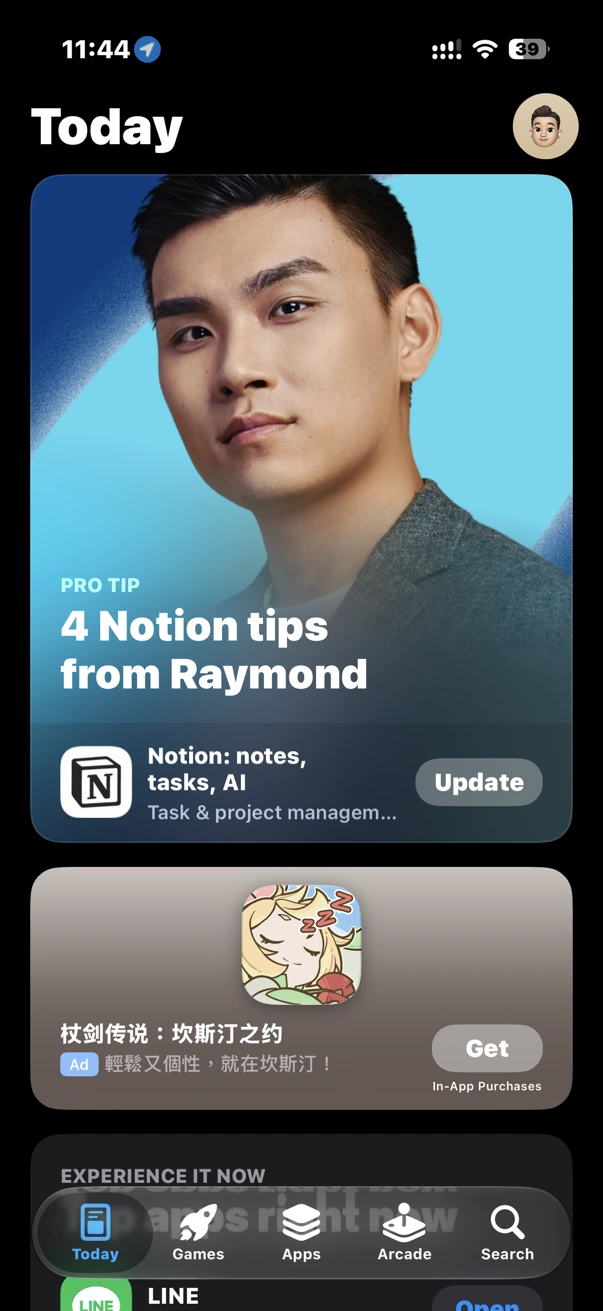Open the 杖剑传说 ad card

(301, 988)
